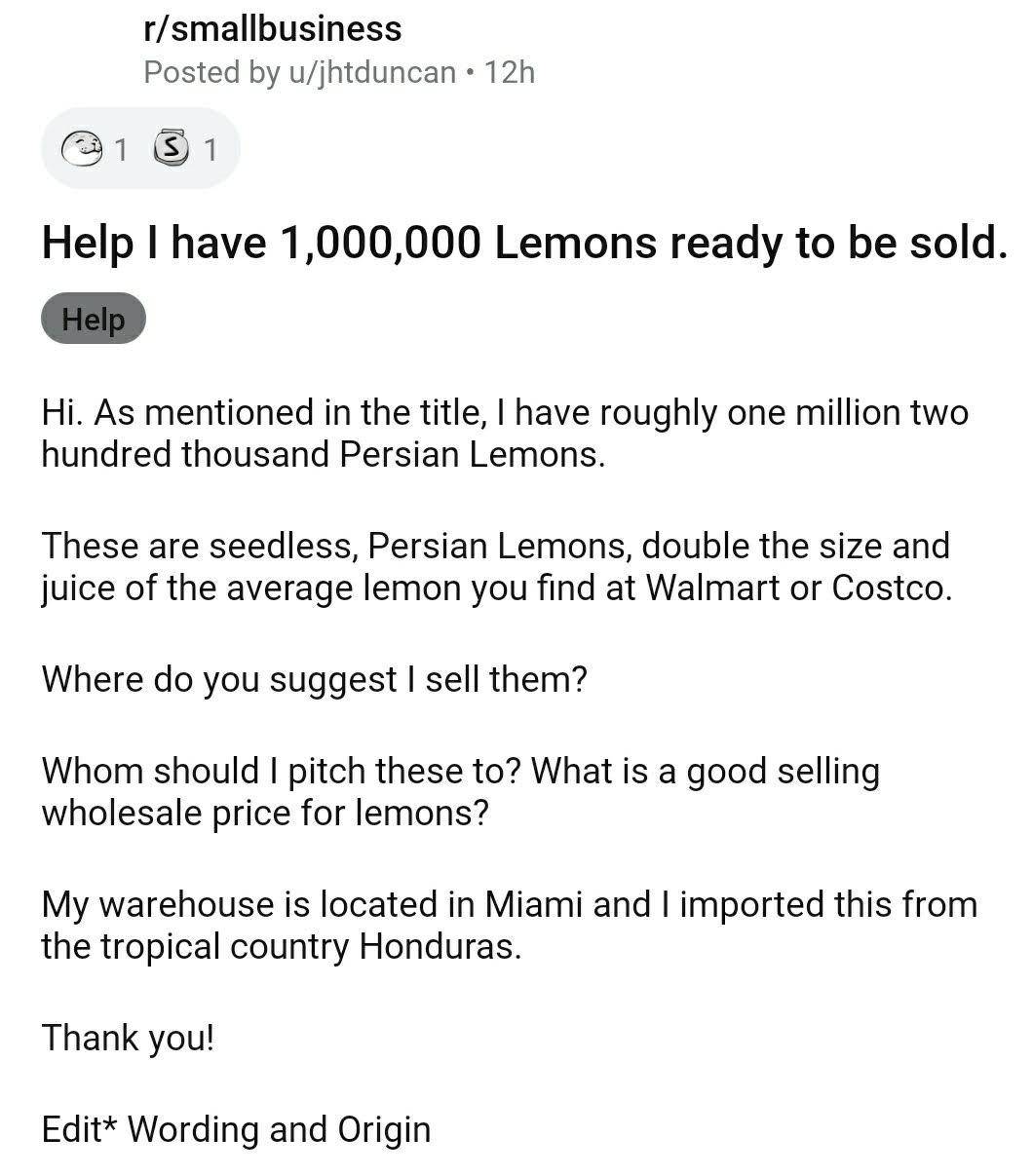Click the wholesale price question paragraph

point(459,791)
